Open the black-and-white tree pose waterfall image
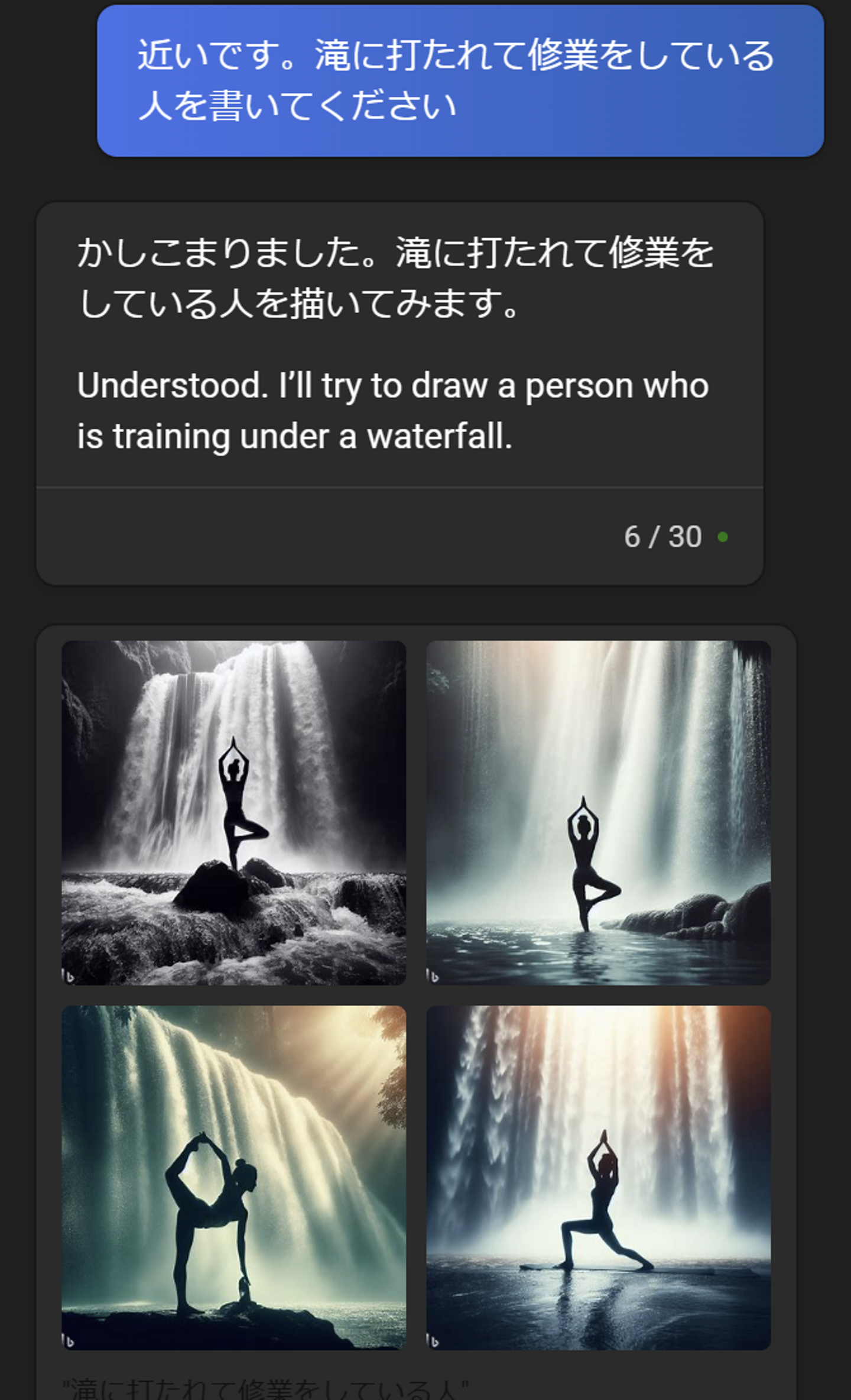 point(233,812)
